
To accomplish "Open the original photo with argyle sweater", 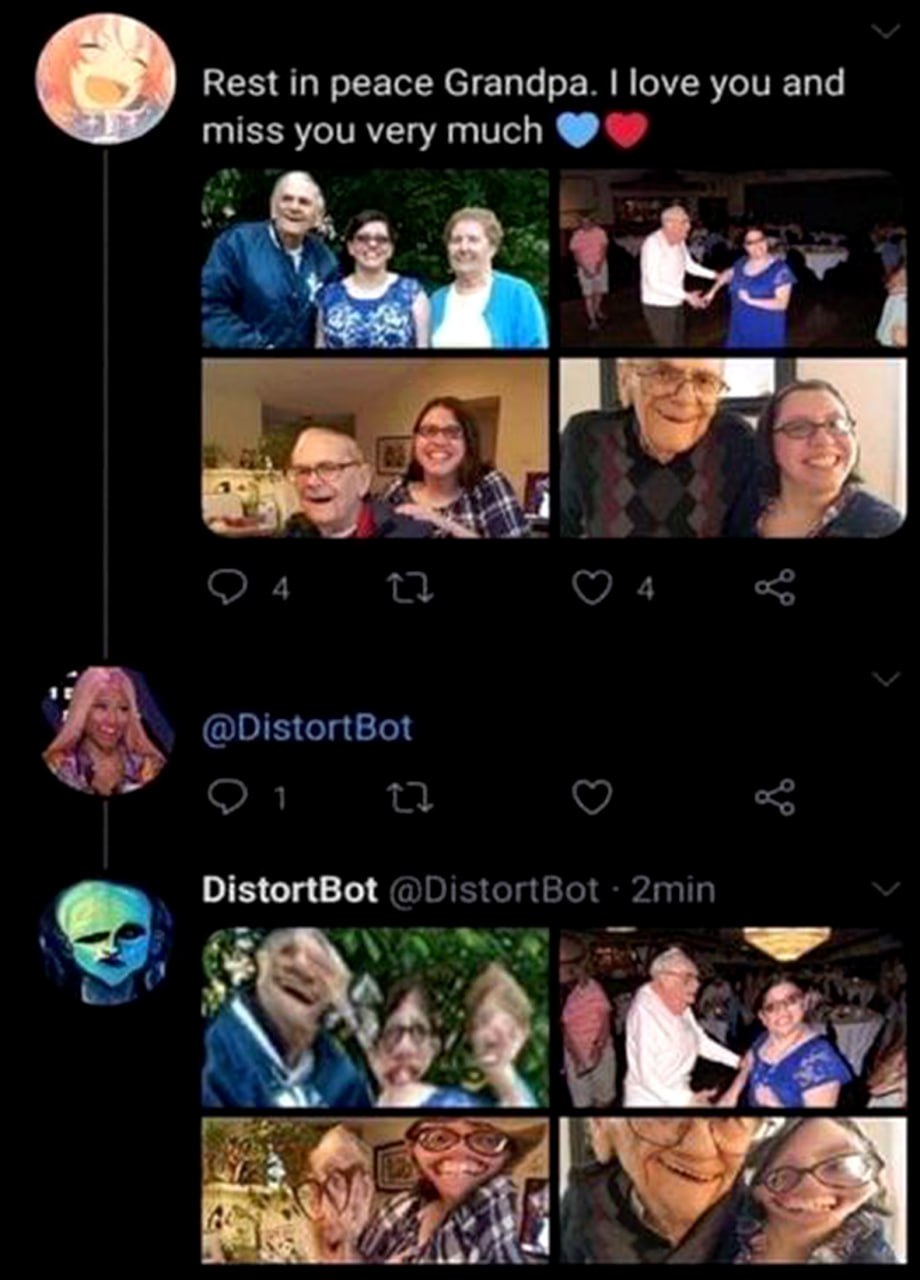I will (x=732, y=448).
